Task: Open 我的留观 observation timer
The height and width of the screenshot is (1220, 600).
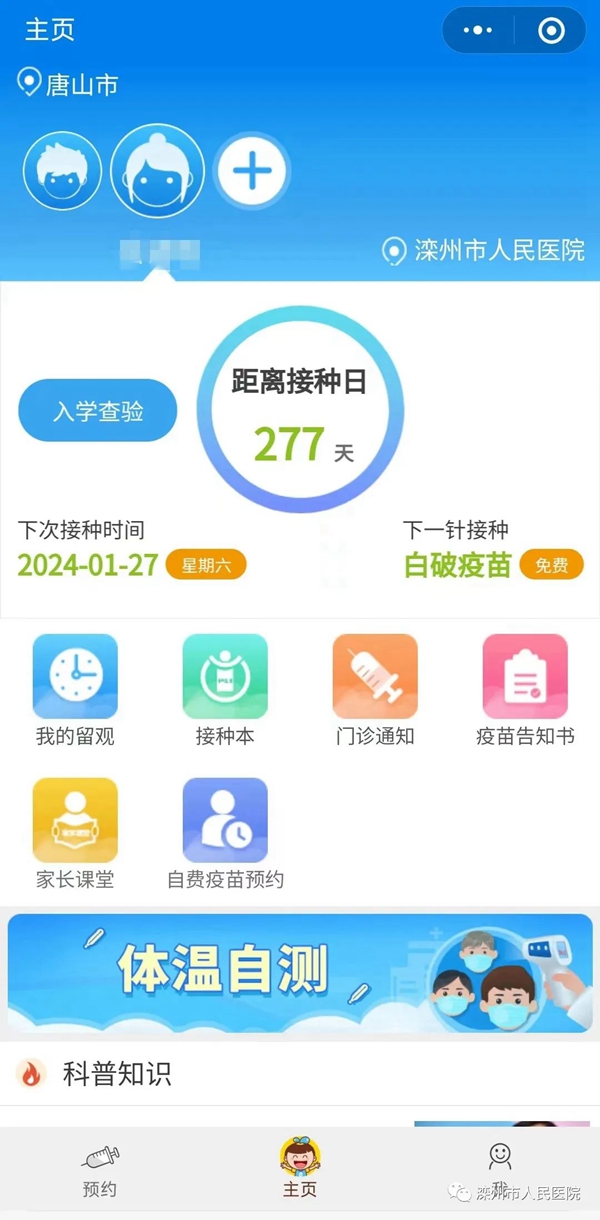Action: [x=75, y=690]
